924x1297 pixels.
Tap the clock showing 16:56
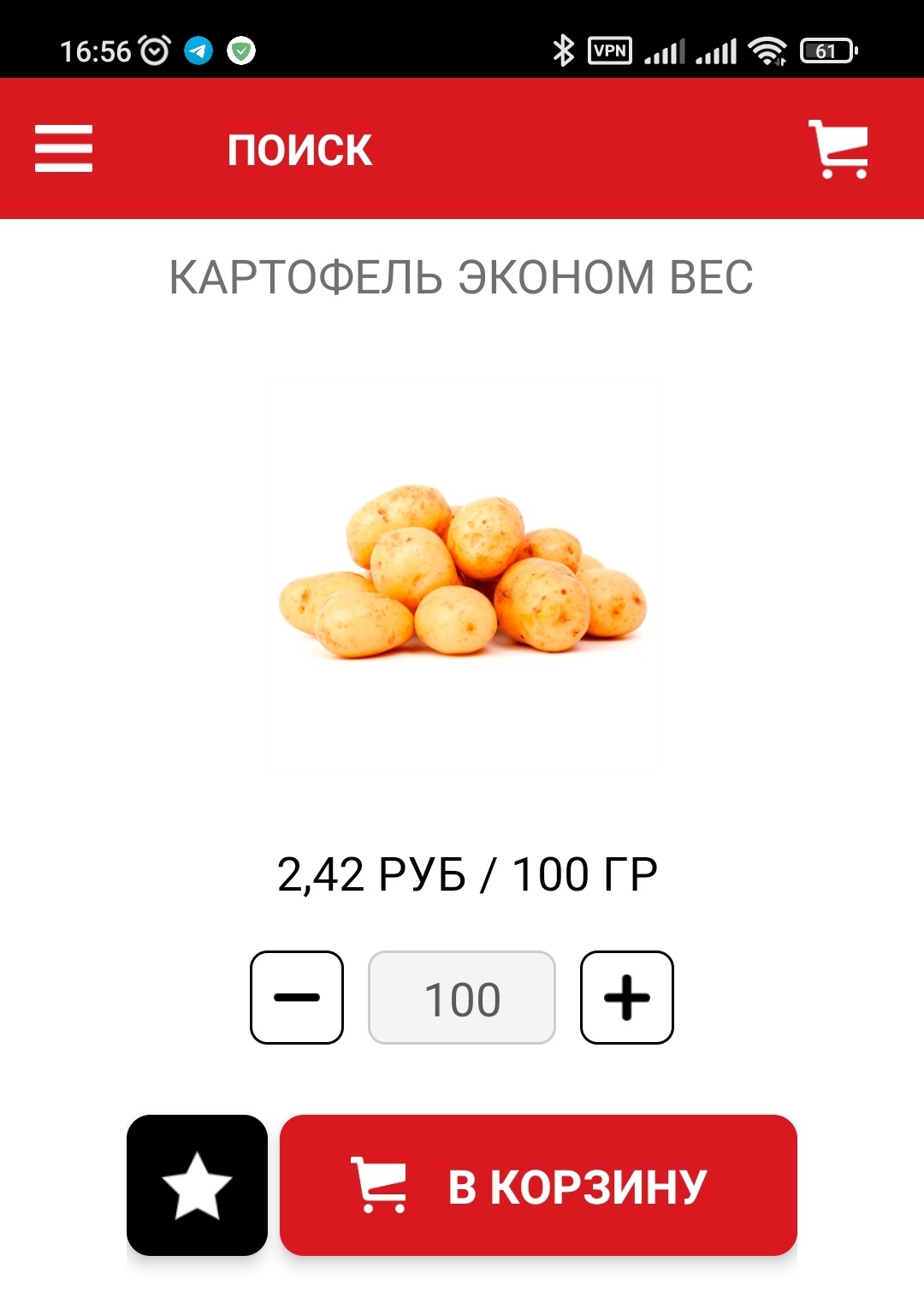[97, 50]
